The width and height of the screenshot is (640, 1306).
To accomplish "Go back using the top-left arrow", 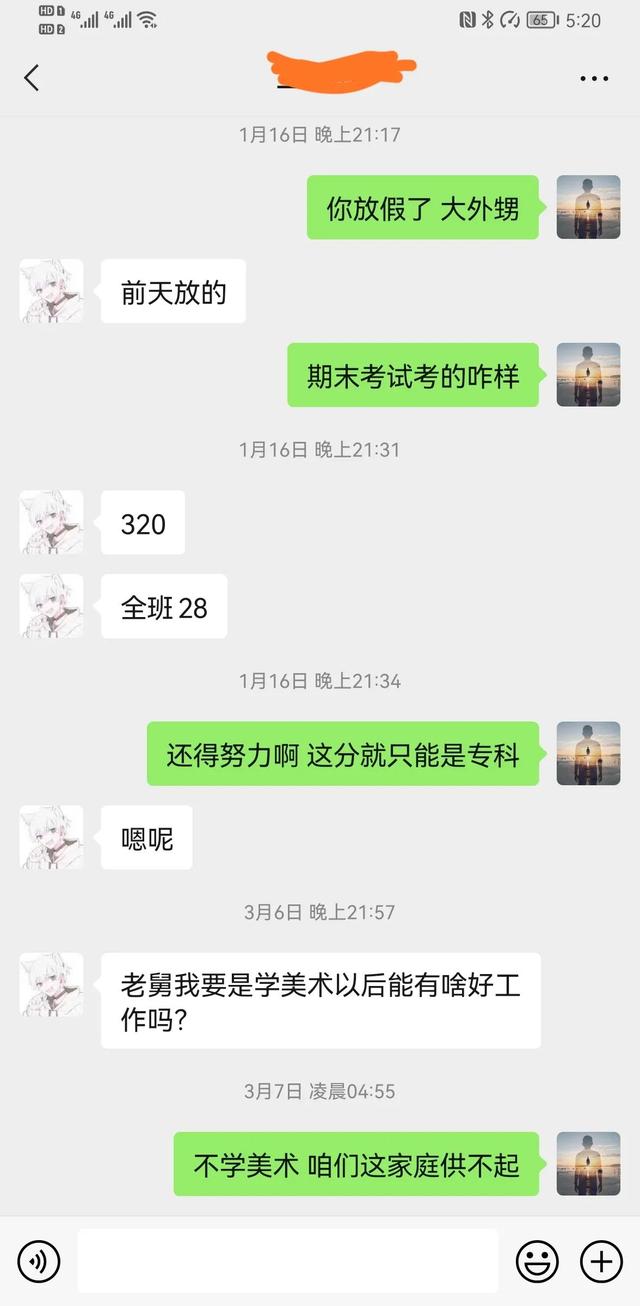I will click(32, 78).
